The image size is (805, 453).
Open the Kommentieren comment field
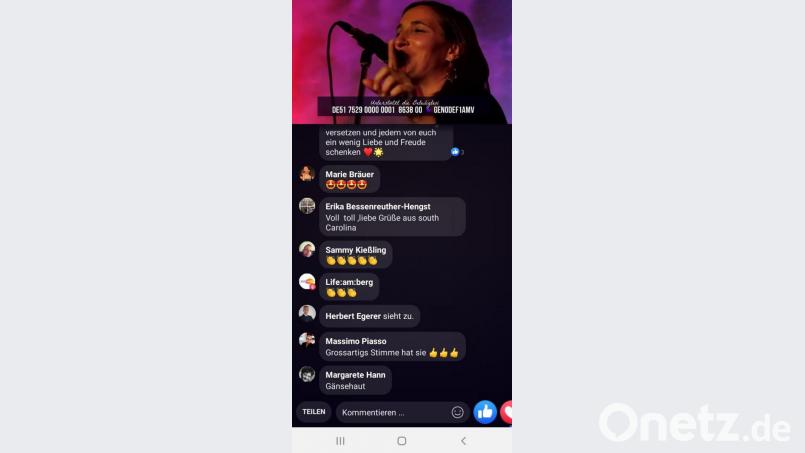pyautogui.click(x=390, y=412)
